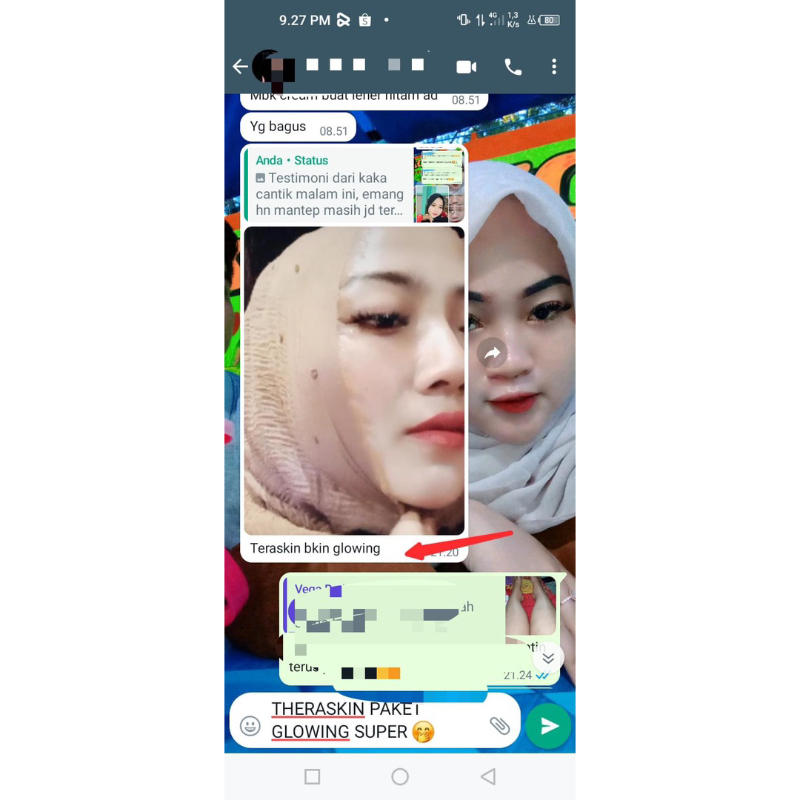The width and height of the screenshot is (800, 800).
Task: Open the emoji picker
Action: pos(251,726)
